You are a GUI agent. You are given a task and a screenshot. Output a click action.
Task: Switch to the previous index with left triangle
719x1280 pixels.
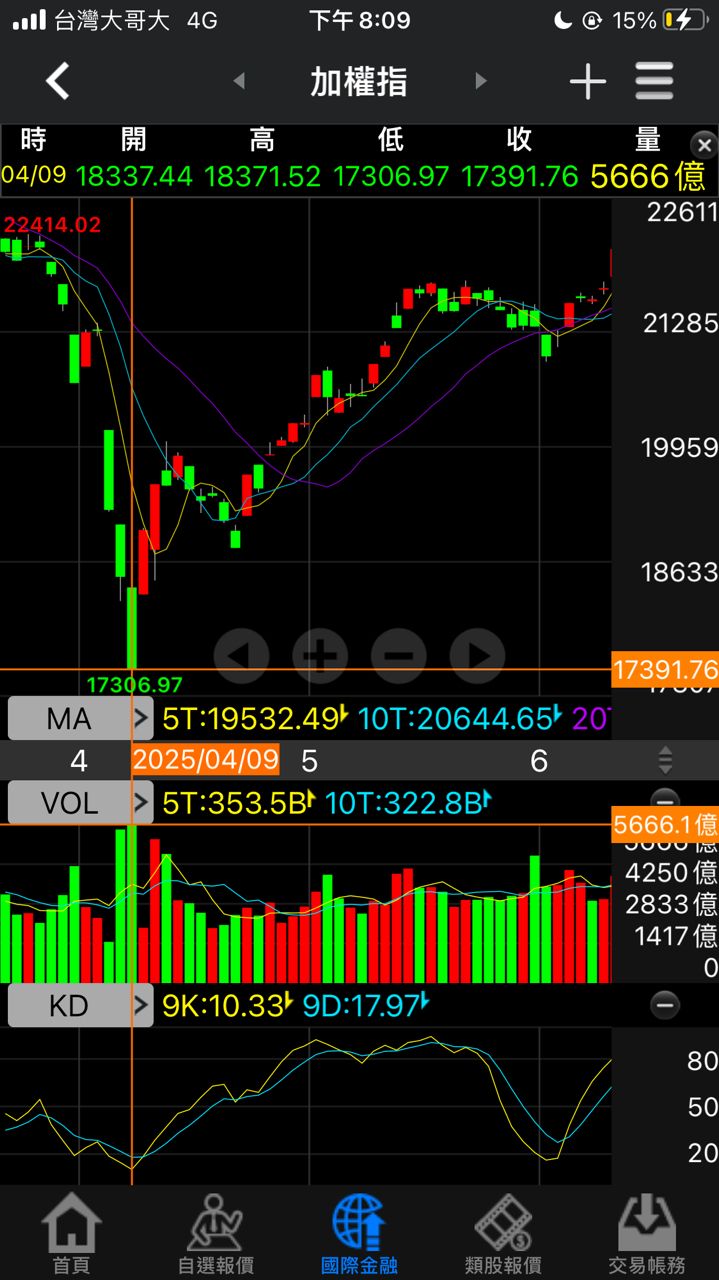(x=238, y=81)
